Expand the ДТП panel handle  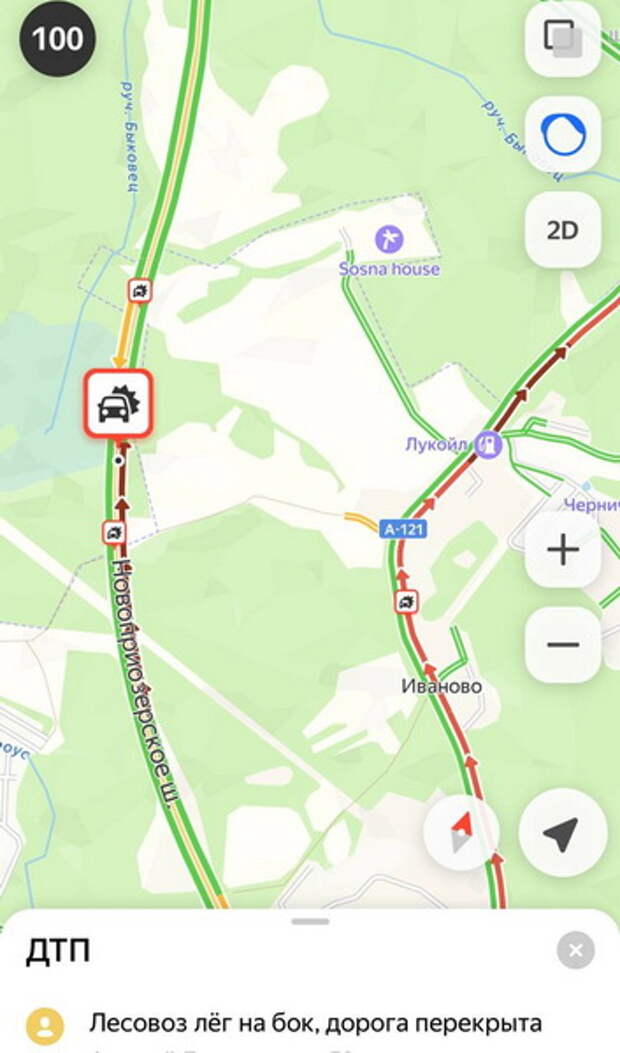pos(311,921)
